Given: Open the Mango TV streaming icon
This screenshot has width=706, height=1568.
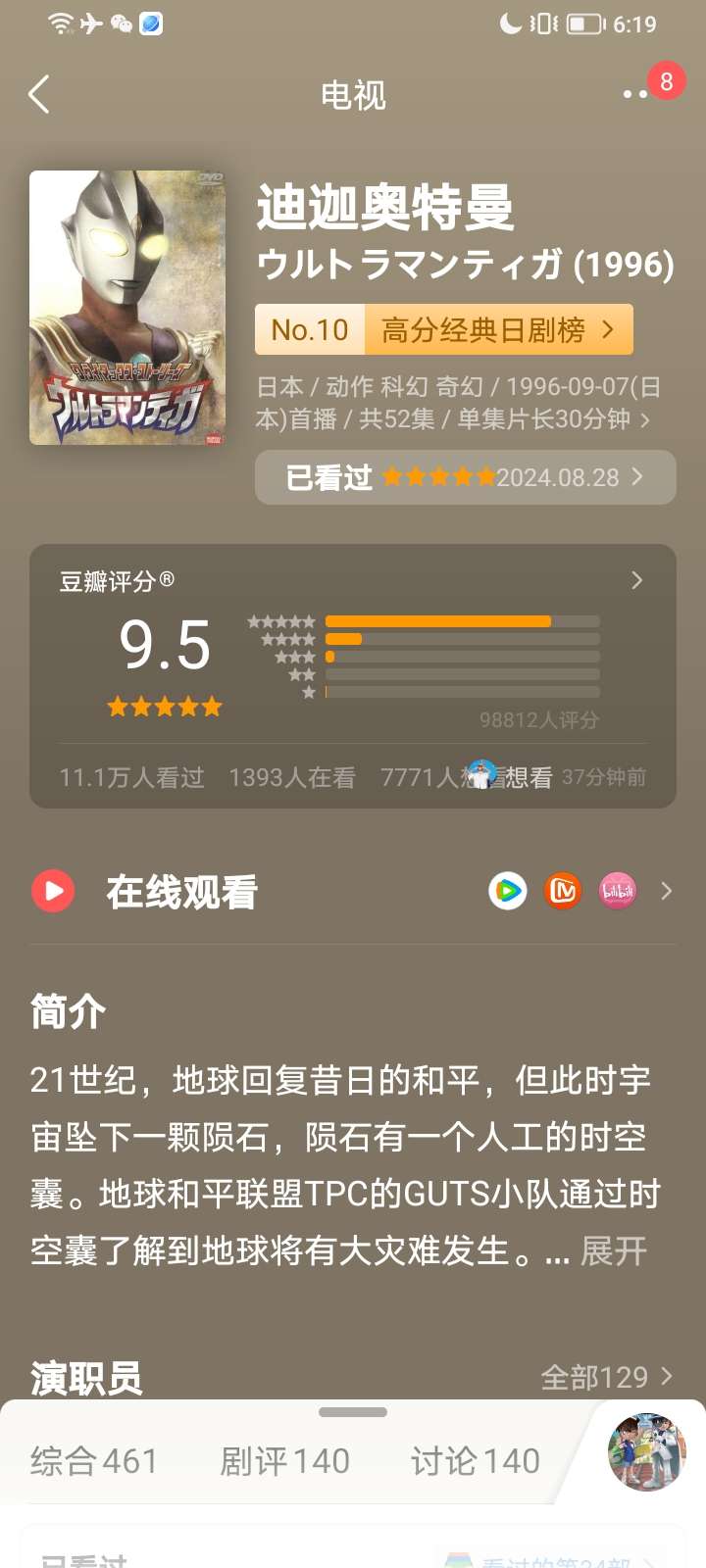Looking at the screenshot, I should point(563,891).
